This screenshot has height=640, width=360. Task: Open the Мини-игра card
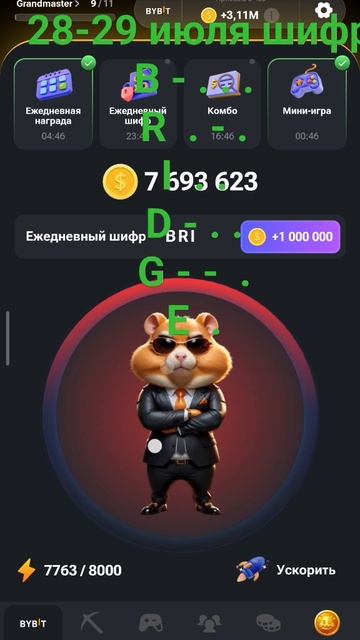point(307,104)
